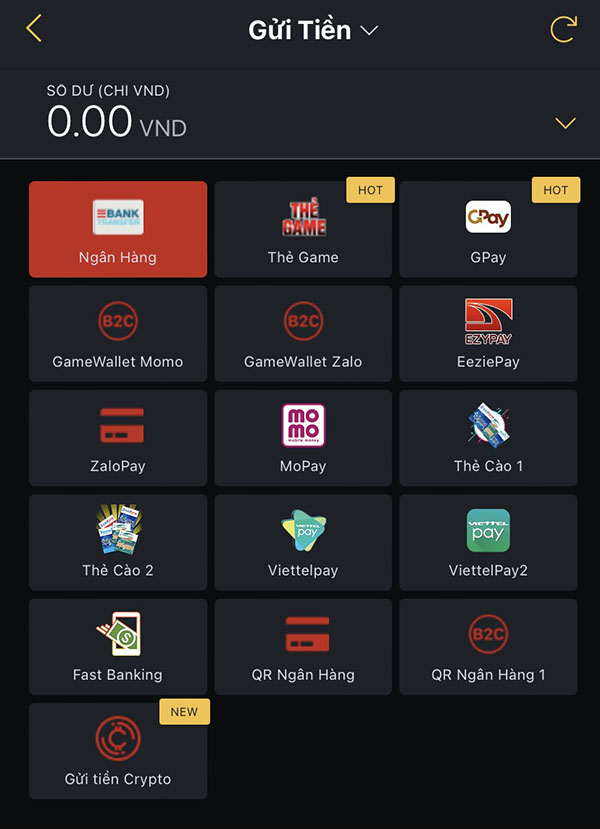Select Viettelpay deposit method
Image resolution: width=600 pixels, height=829 pixels.
click(303, 541)
